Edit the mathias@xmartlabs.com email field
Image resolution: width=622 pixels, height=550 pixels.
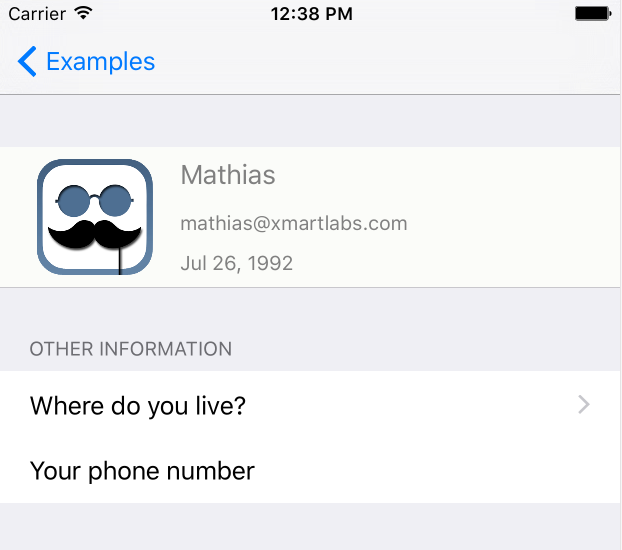293,223
